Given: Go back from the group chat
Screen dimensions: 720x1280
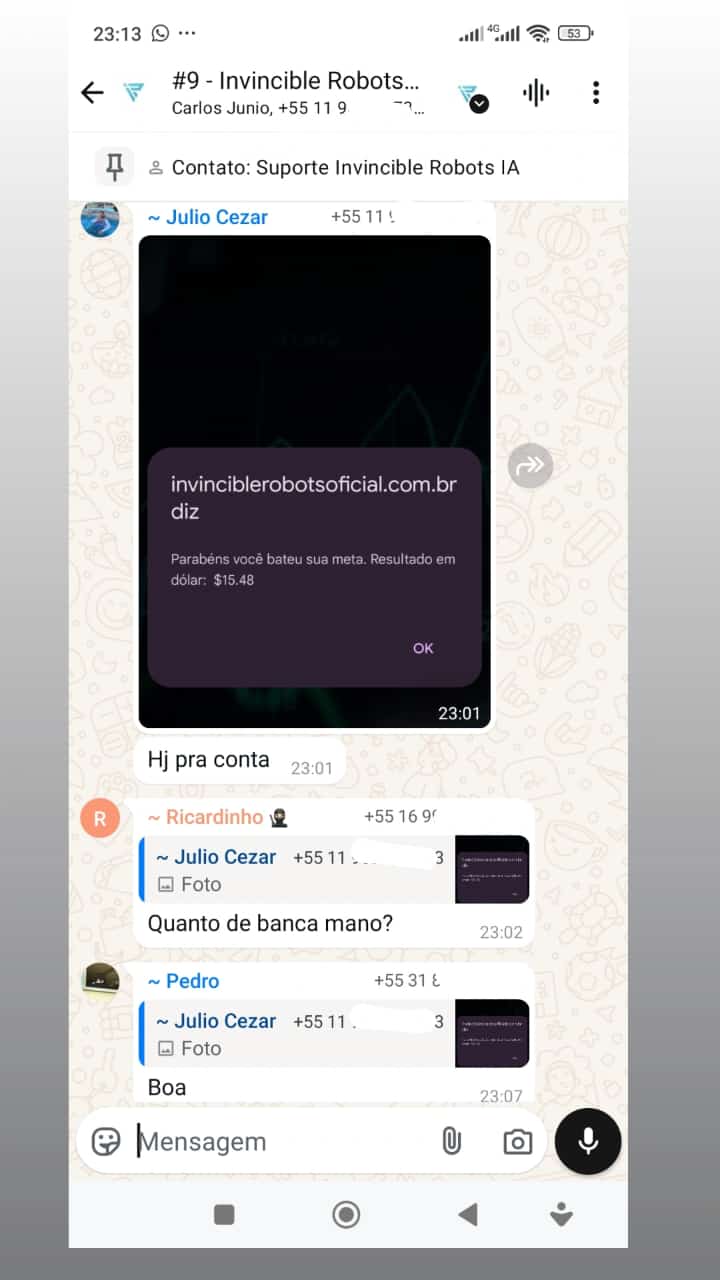Looking at the screenshot, I should pyautogui.click(x=92, y=93).
